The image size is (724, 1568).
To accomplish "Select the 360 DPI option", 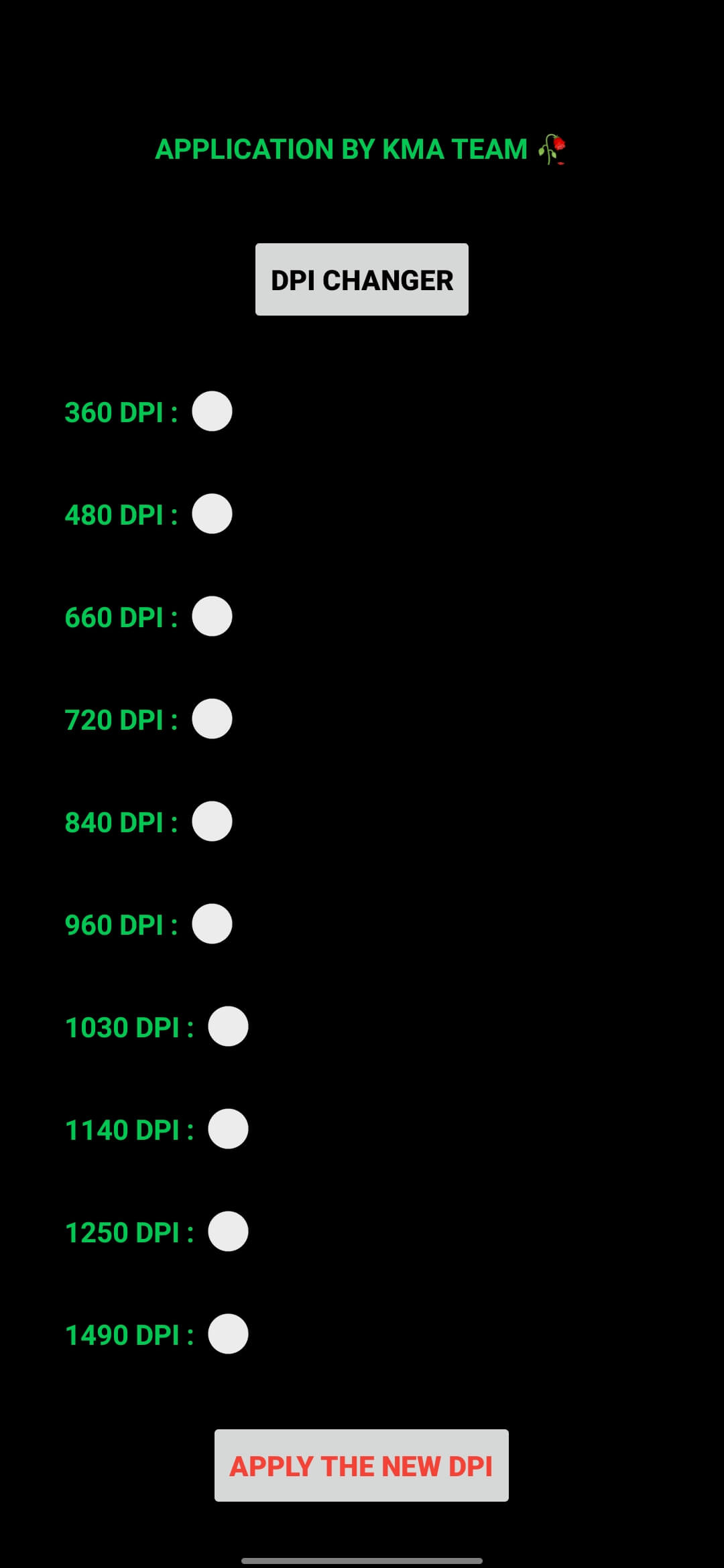I will (x=212, y=411).
